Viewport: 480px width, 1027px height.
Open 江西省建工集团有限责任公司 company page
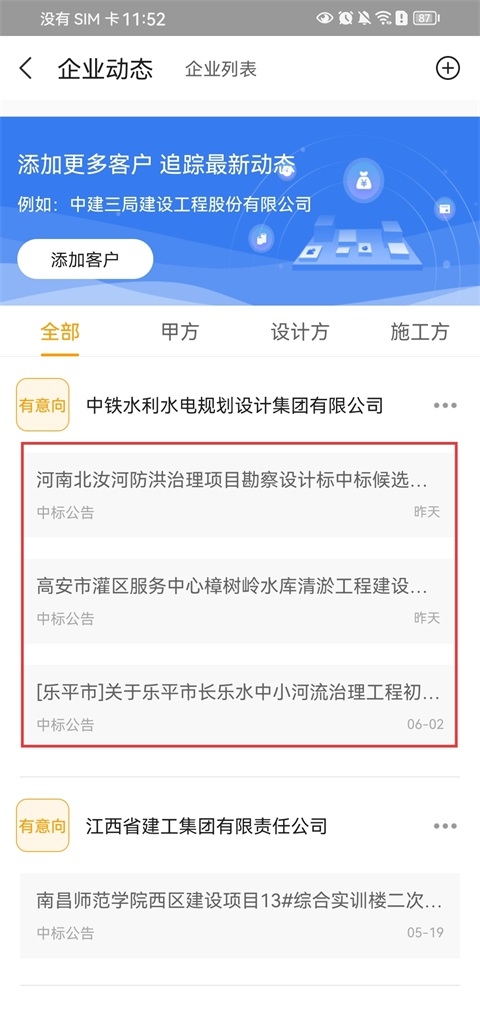click(x=206, y=826)
